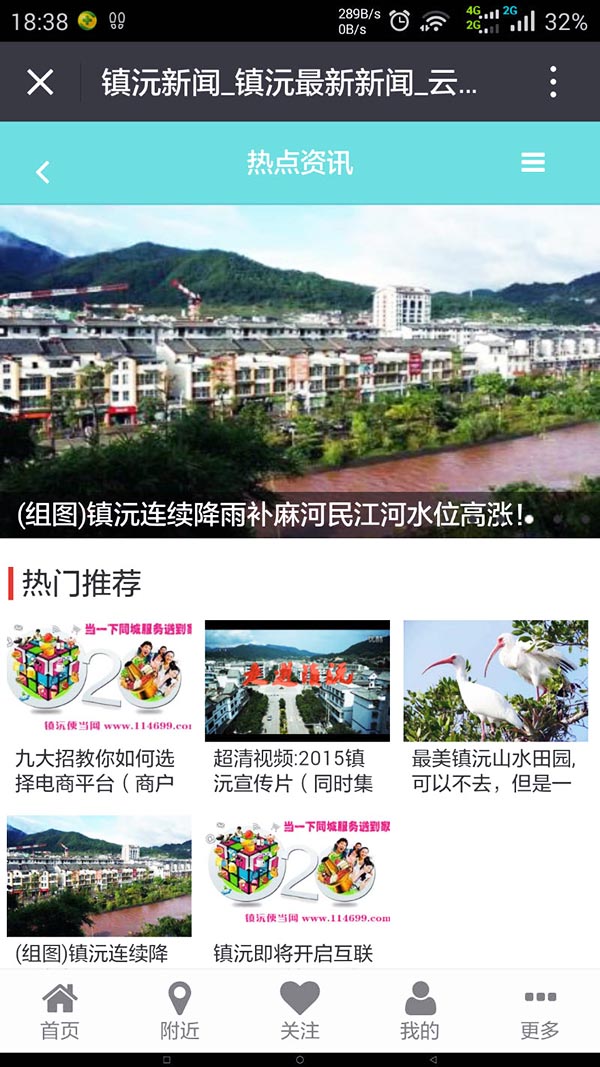
Task: Open the hamburger menu in the teal header
Action: [533, 163]
